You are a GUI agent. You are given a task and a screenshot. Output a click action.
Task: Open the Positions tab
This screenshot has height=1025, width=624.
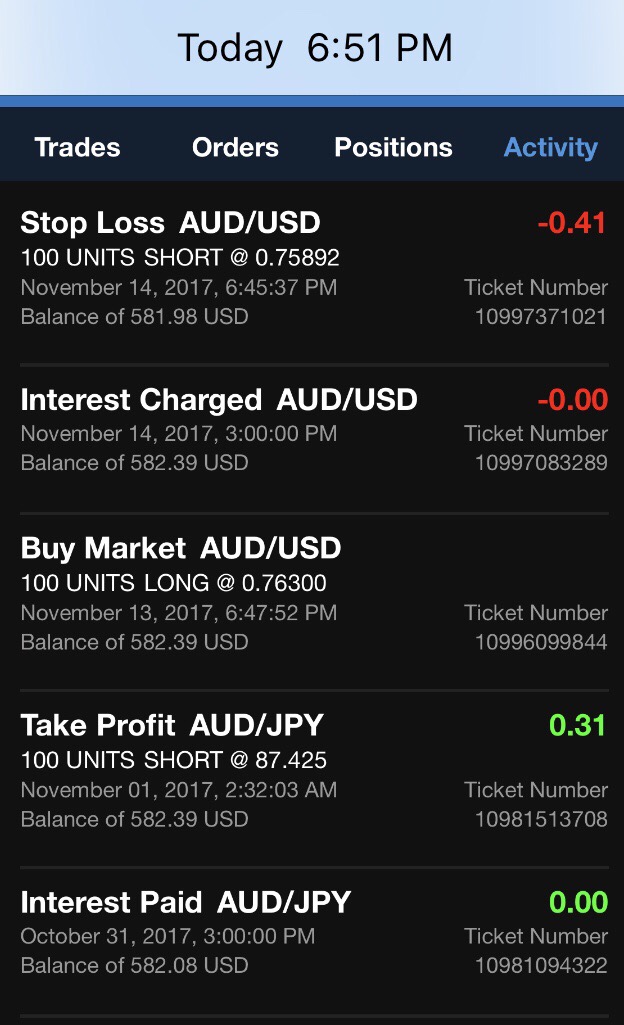point(393,148)
